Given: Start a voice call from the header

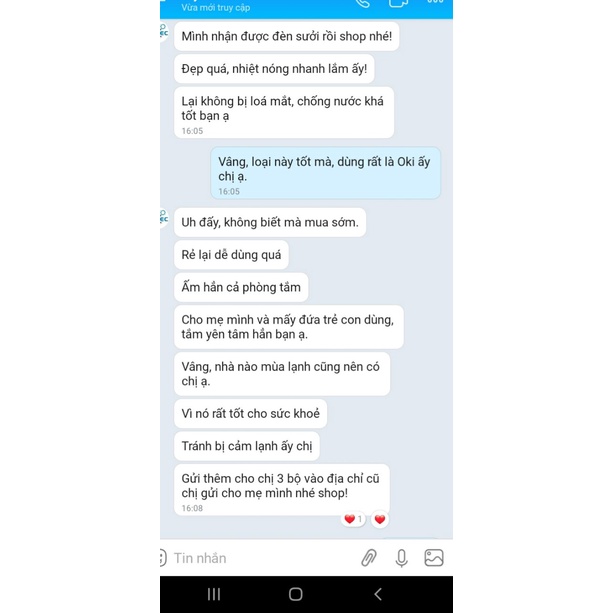Looking at the screenshot, I should pos(363,3).
